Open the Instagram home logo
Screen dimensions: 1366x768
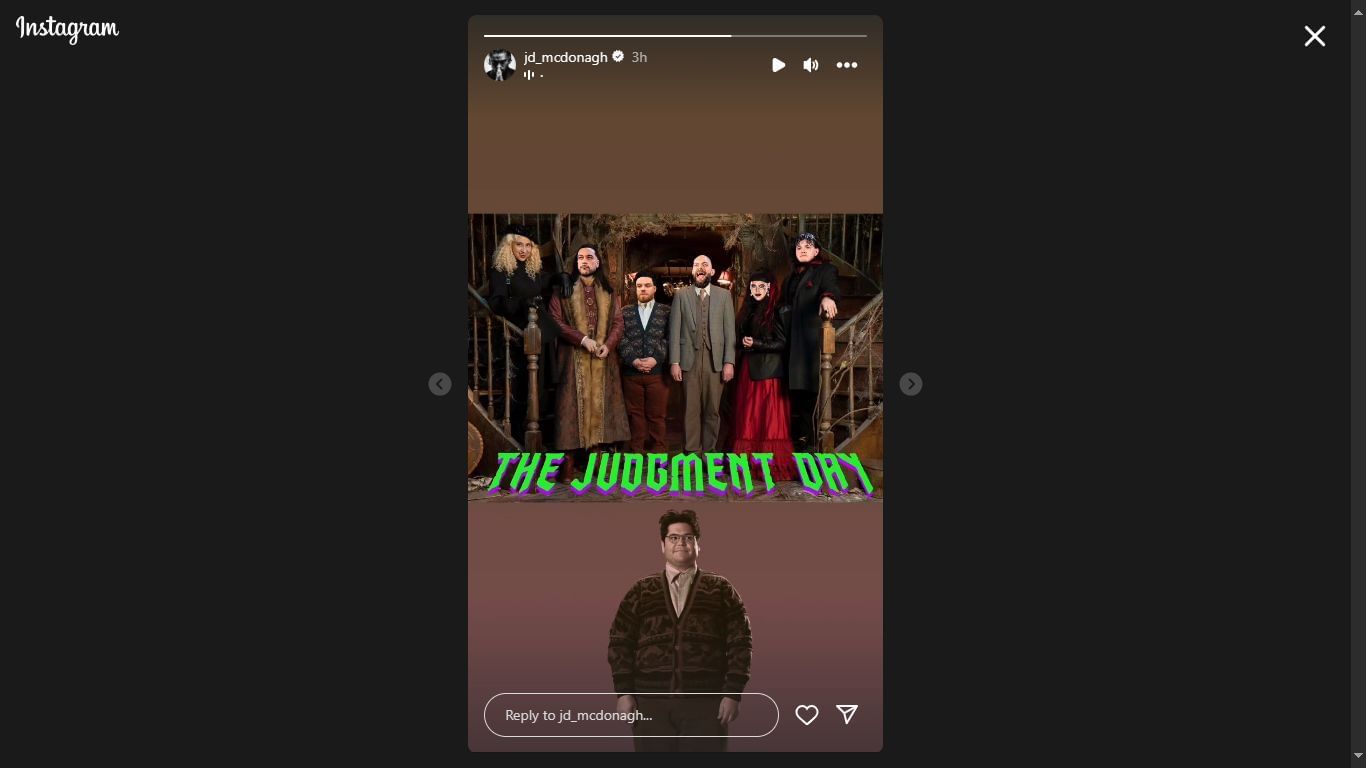[x=67, y=29]
